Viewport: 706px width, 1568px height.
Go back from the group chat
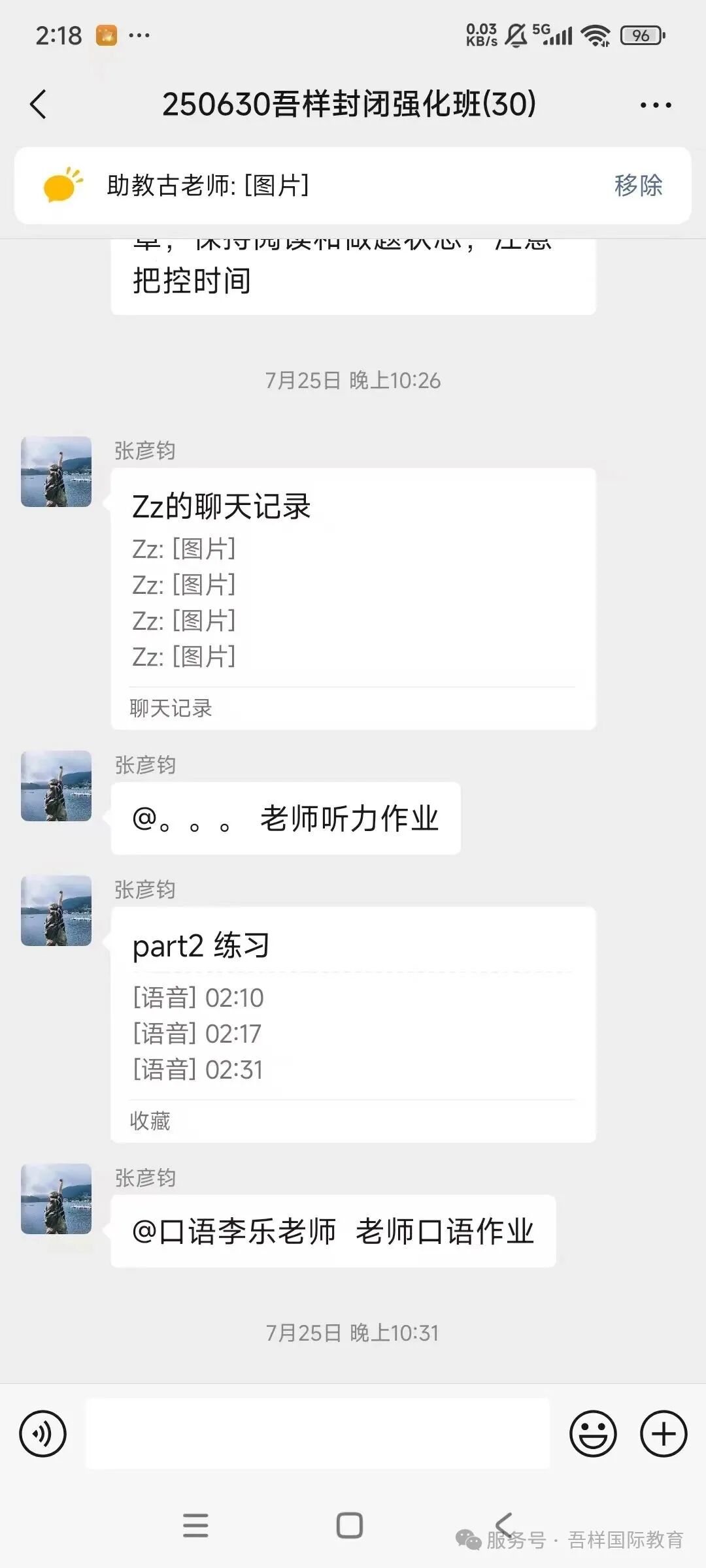(39, 105)
